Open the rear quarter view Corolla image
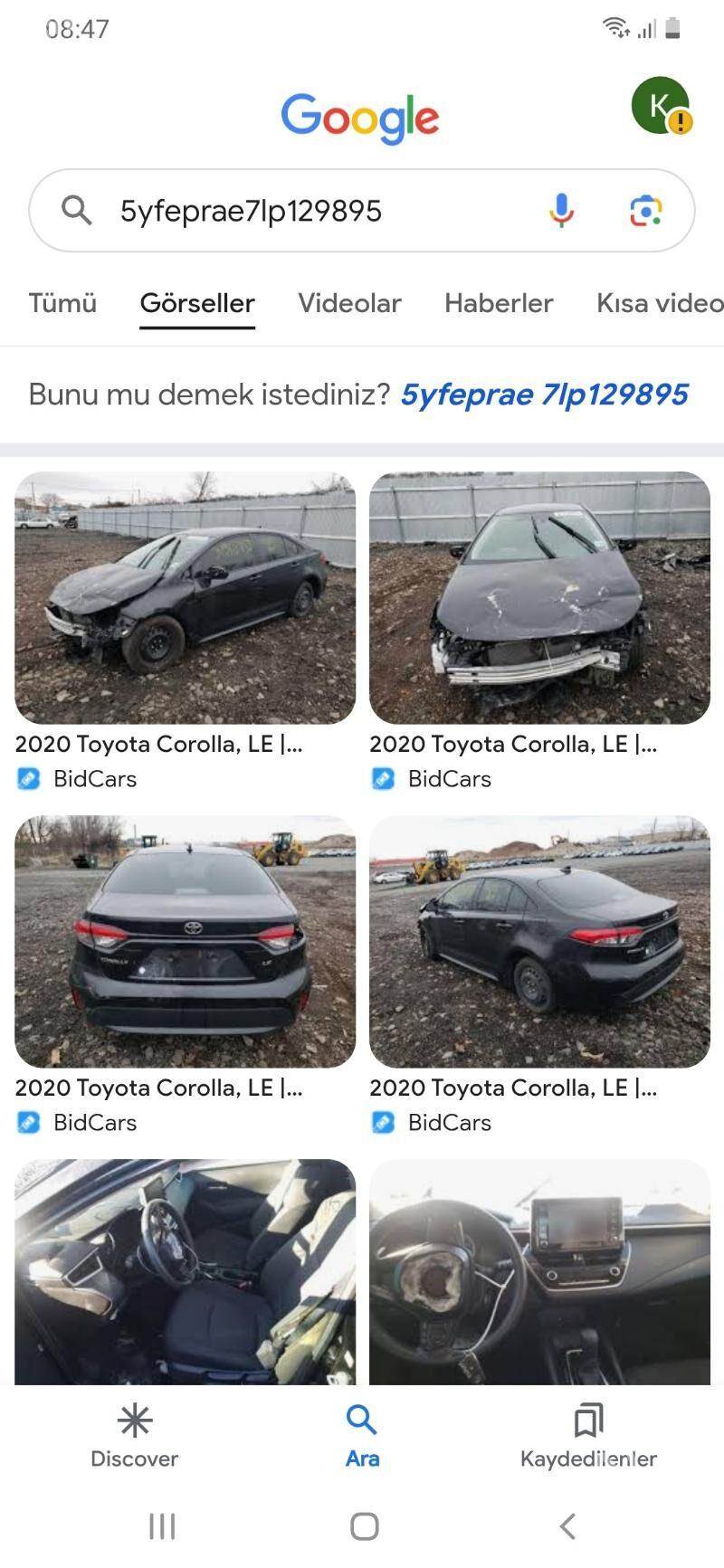Screen dimensions: 724x1568 539,941
